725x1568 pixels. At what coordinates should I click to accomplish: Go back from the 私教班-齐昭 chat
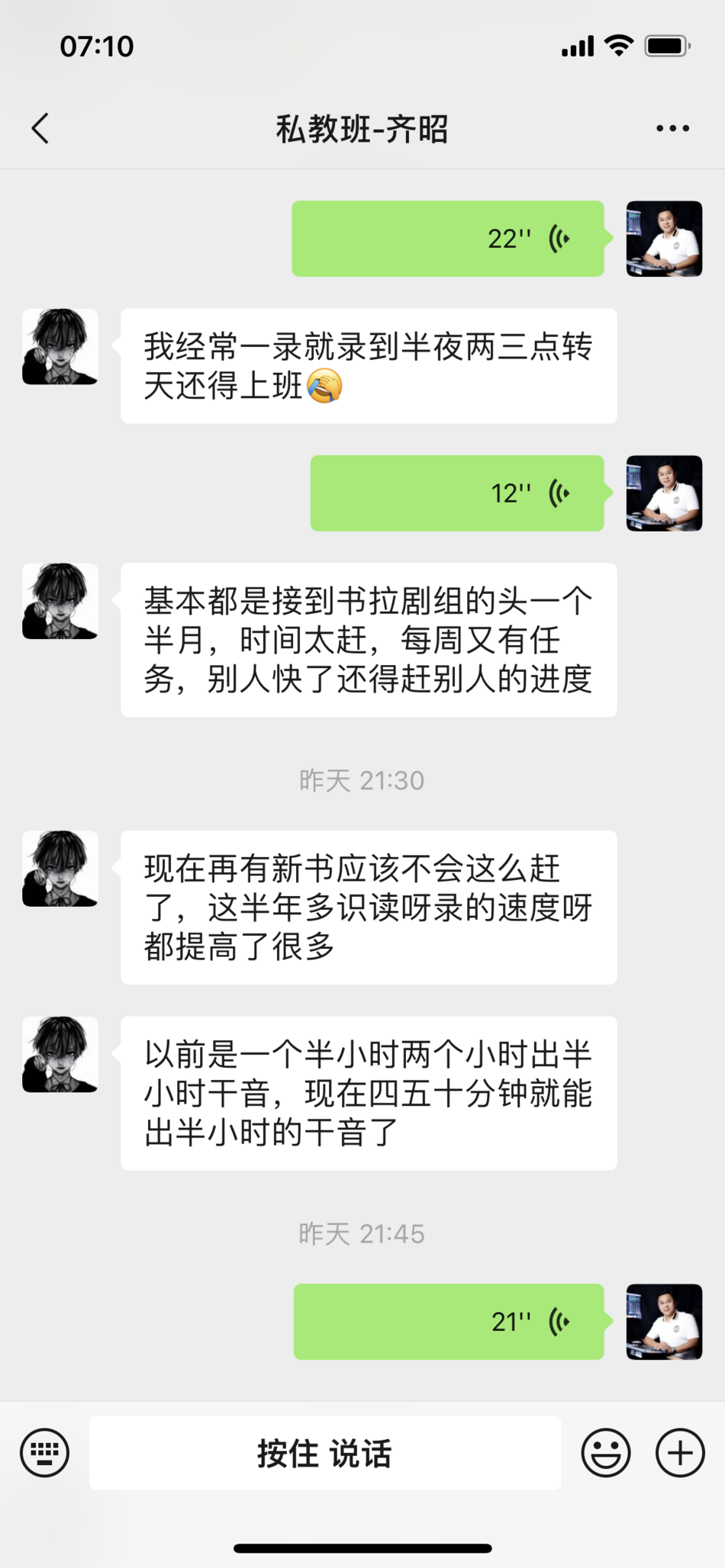(41, 128)
